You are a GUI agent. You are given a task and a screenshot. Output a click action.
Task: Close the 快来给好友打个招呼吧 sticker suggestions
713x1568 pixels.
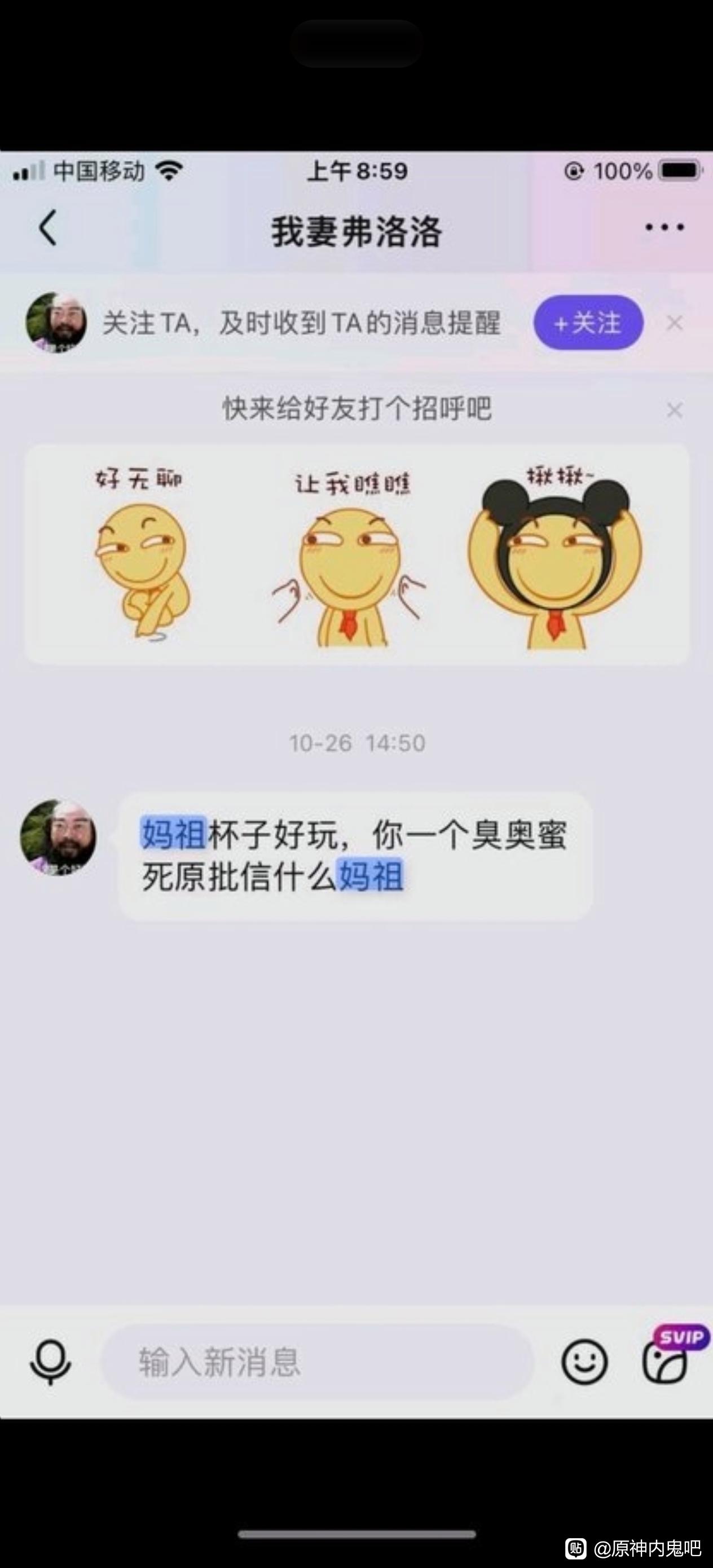tap(674, 410)
